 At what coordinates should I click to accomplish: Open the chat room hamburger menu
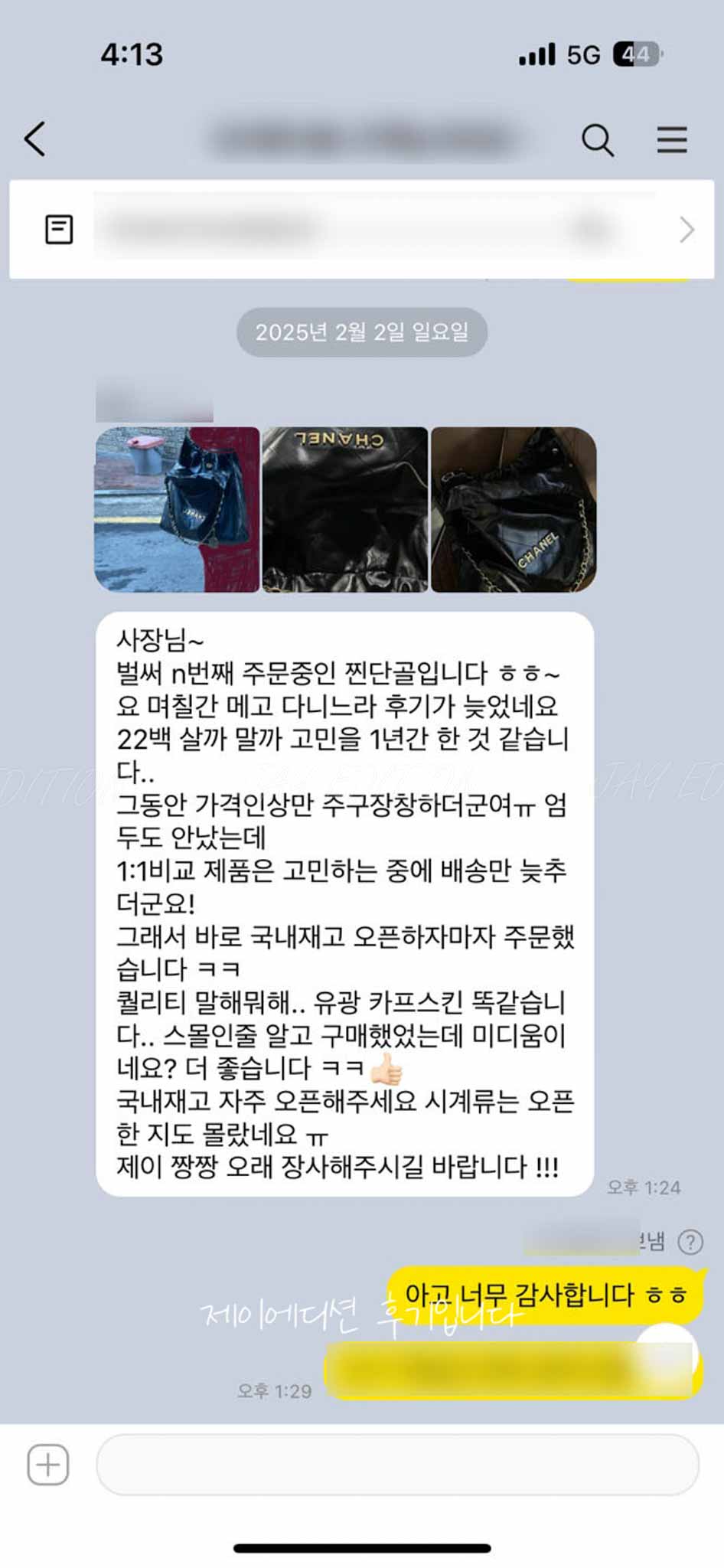(671, 140)
